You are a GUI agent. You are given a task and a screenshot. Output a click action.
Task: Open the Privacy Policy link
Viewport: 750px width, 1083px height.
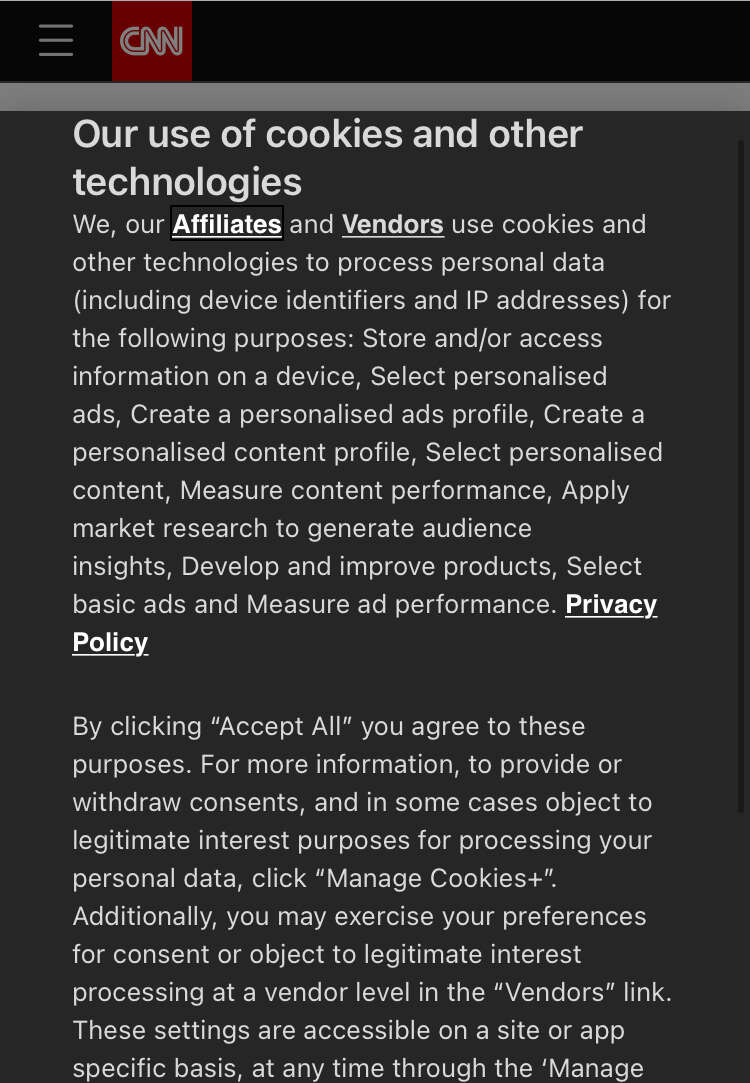pos(610,605)
